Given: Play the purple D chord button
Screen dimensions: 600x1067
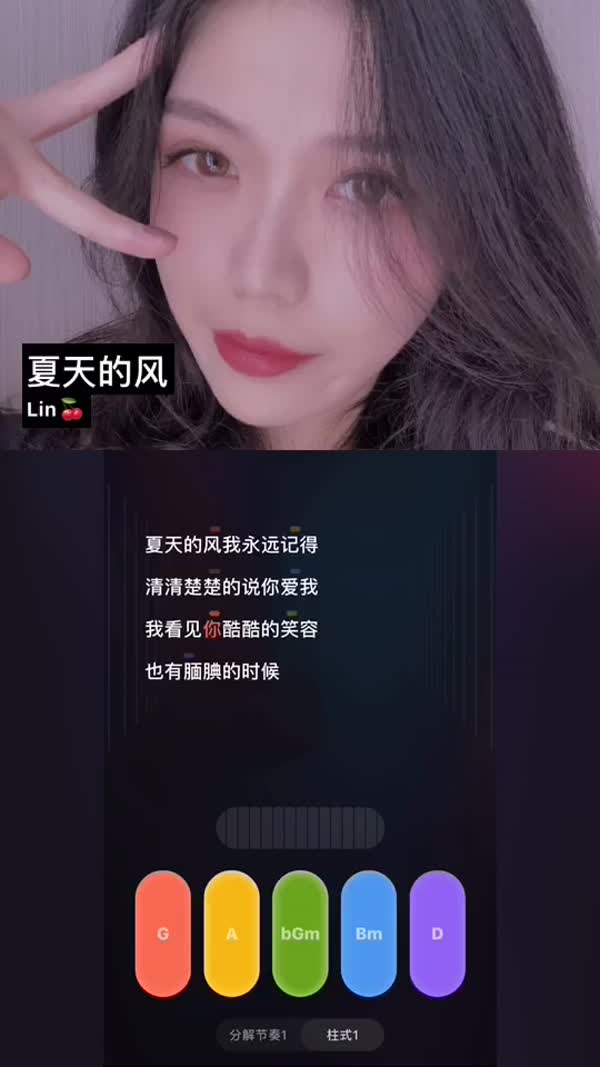Looking at the screenshot, I should tap(437, 933).
